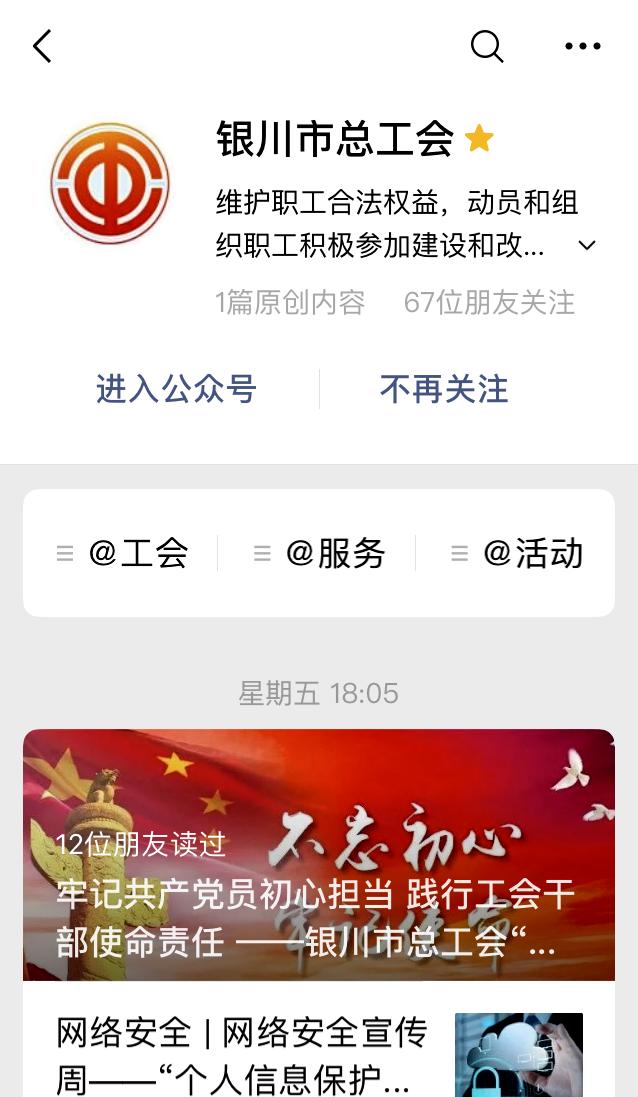This screenshot has width=638, height=1097.
Task: Expand the account description text
Action: [x=588, y=245]
